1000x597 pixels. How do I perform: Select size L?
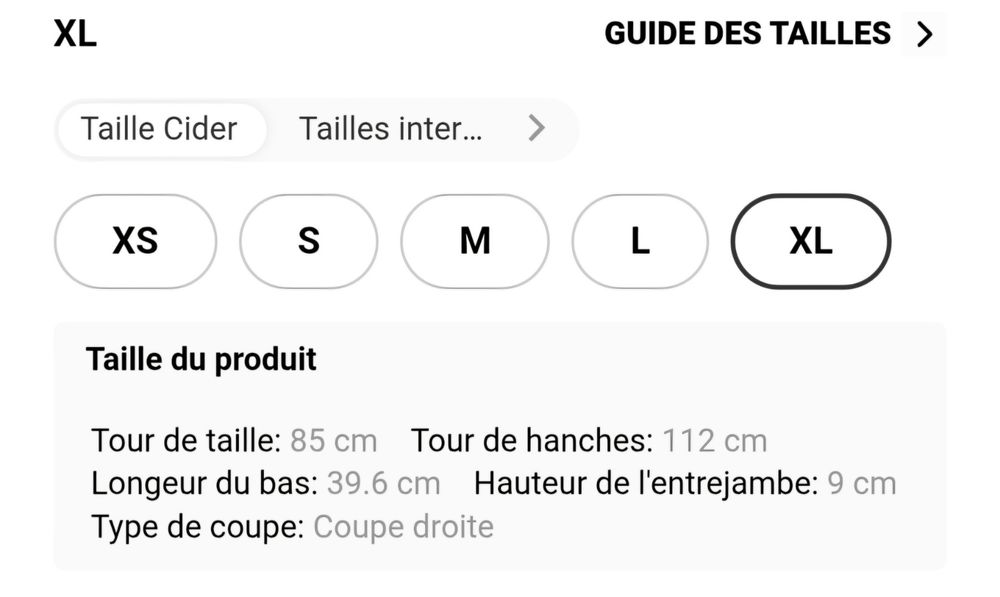[640, 241]
